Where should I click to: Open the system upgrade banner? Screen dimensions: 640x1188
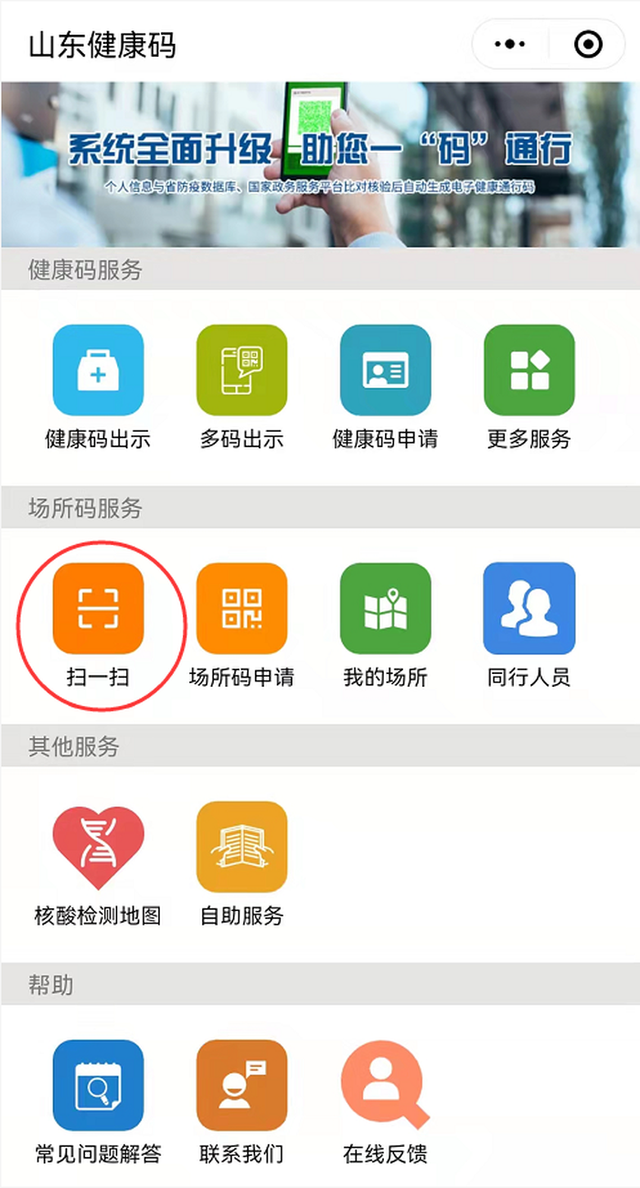(320, 164)
